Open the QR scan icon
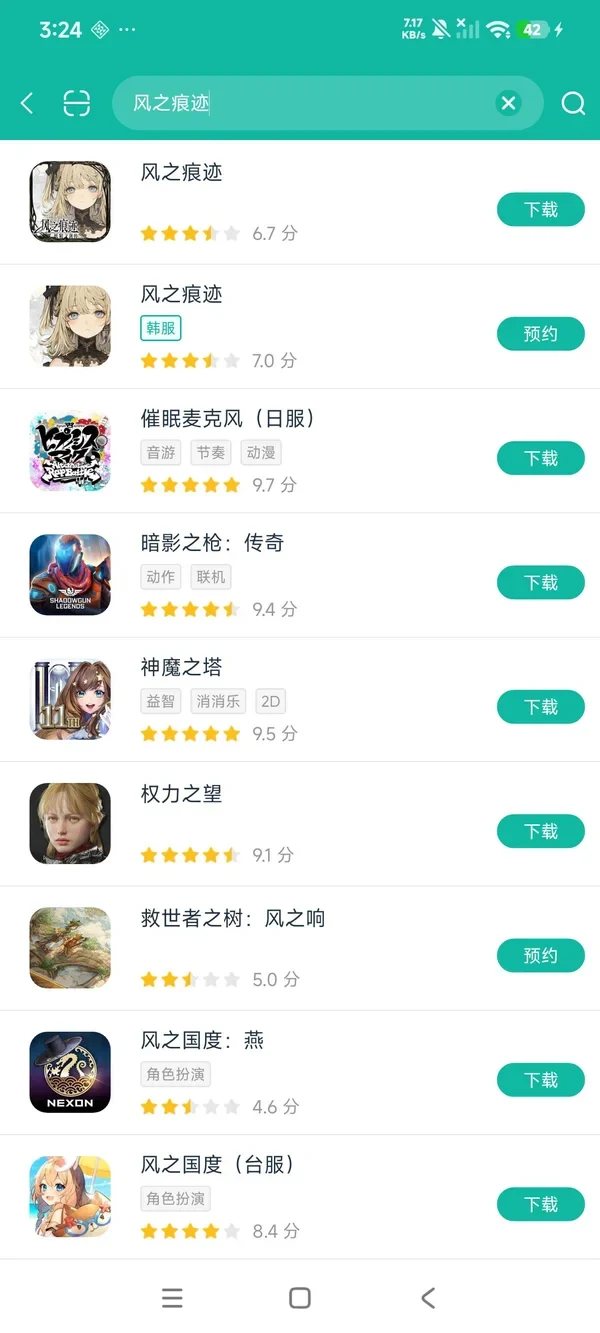 76,103
